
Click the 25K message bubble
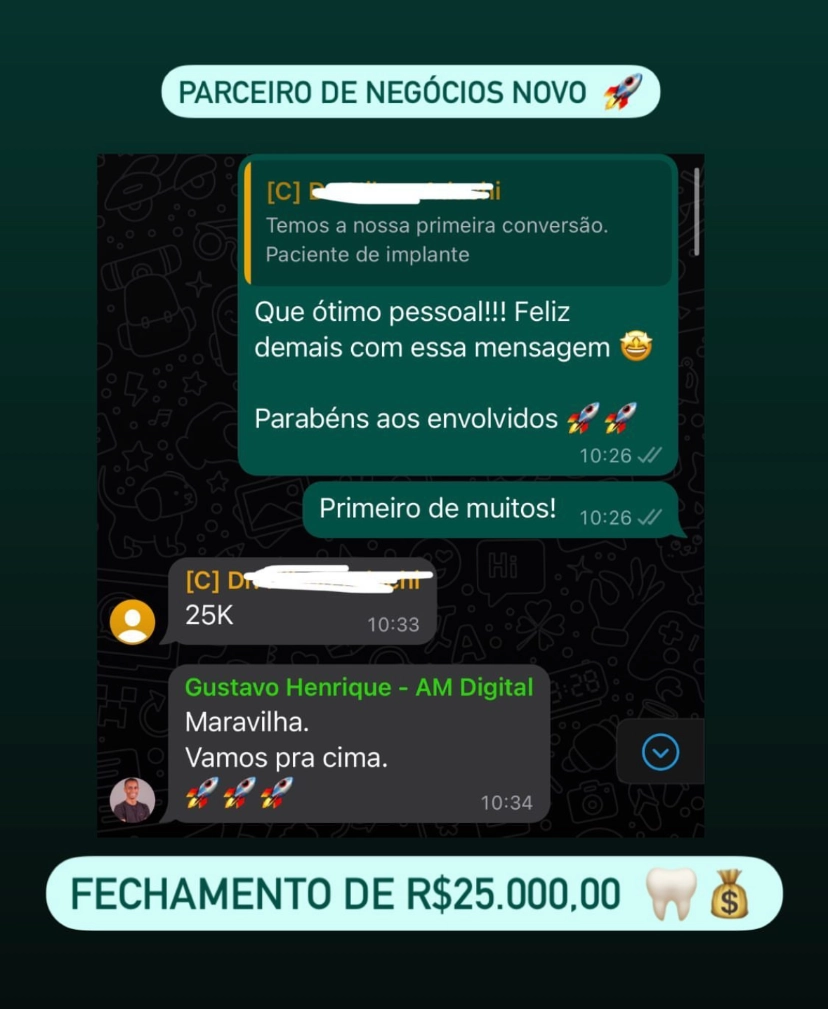[x=300, y=606]
